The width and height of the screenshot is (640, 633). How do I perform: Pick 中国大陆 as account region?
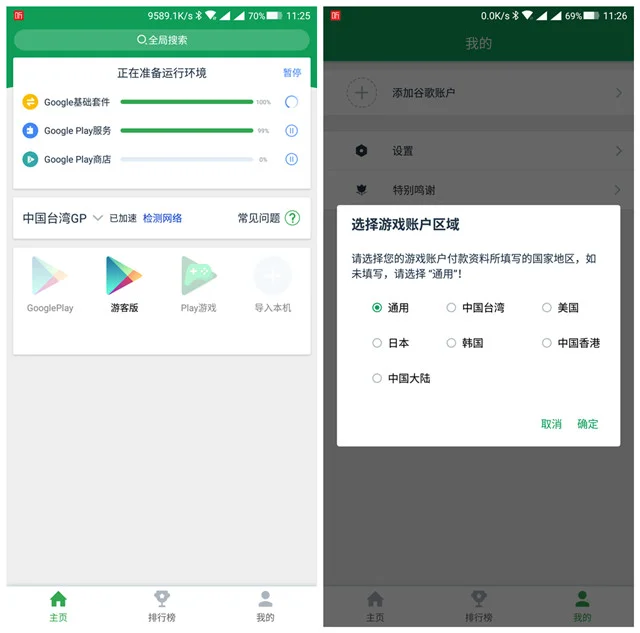(x=377, y=379)
